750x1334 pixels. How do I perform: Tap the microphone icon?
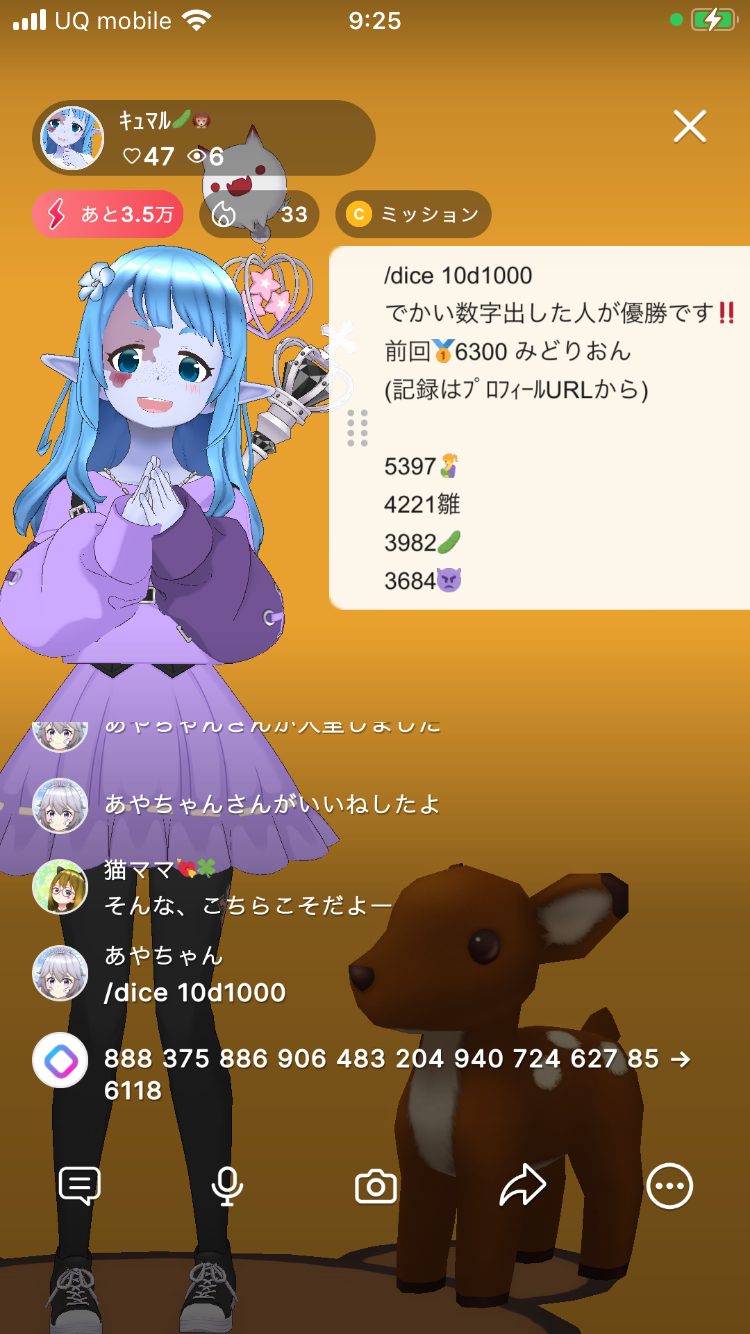(228, 1186)
